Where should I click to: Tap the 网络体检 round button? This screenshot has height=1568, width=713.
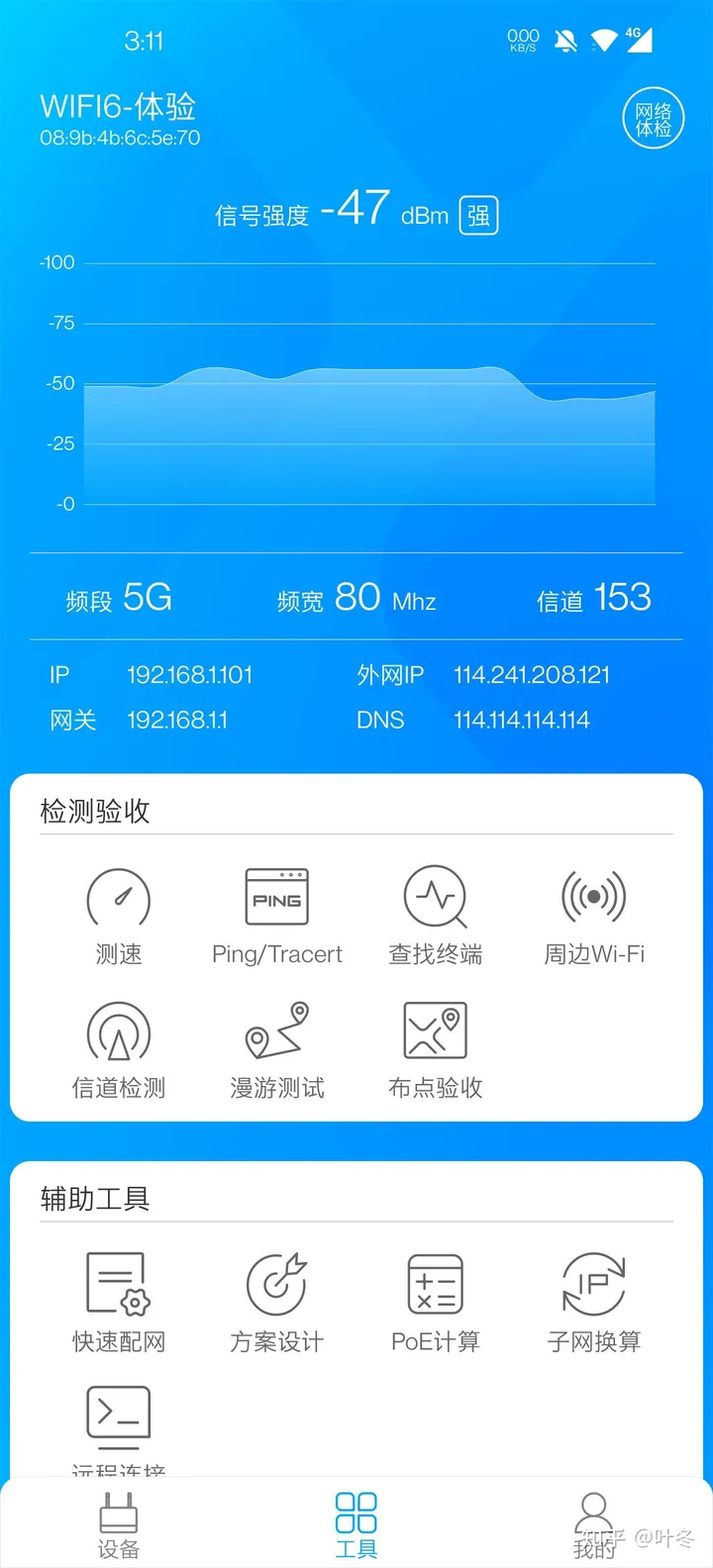(x=654, y=119)
